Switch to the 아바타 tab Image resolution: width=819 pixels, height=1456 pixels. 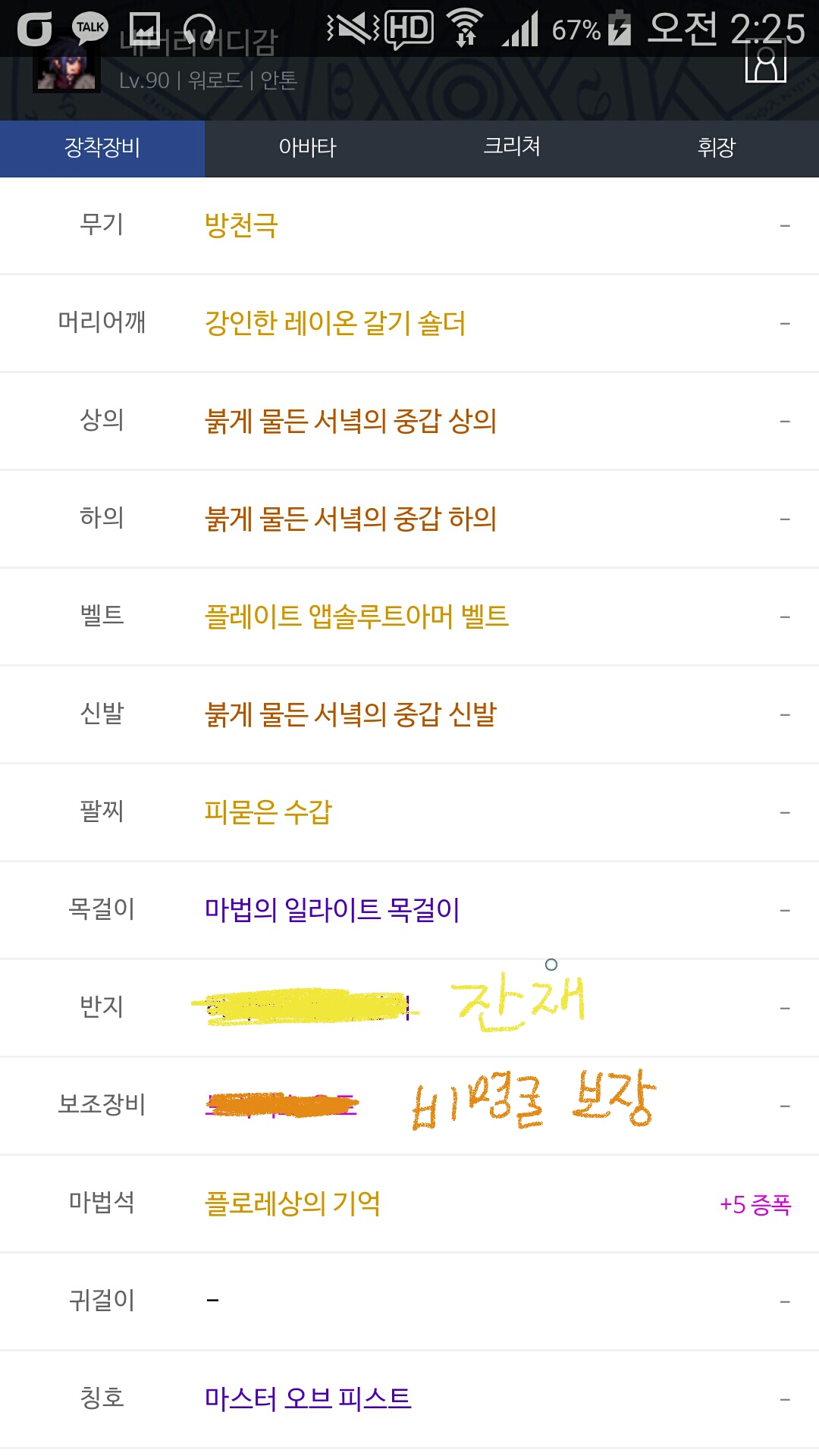coord(307,148)
